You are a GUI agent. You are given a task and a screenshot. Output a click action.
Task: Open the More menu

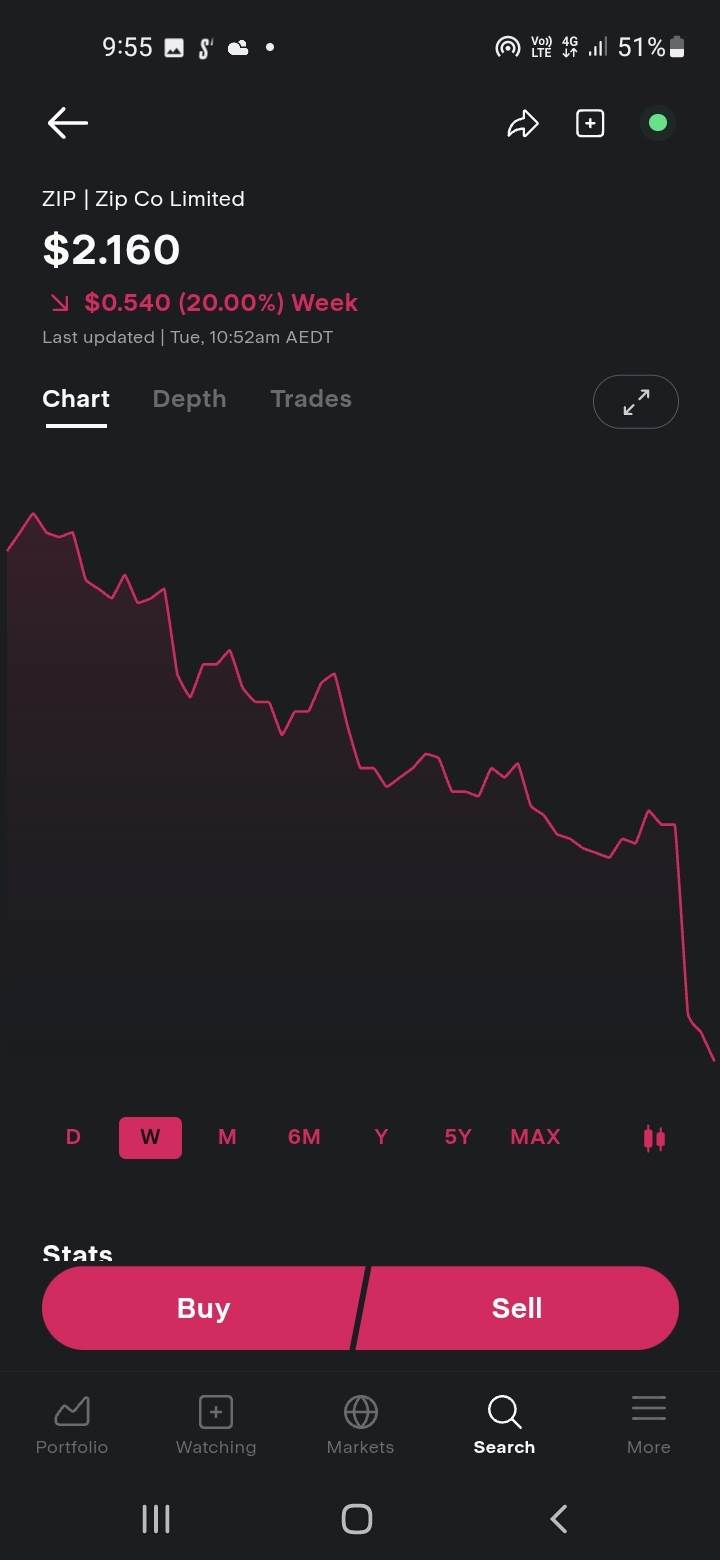(x=648, y=1425)
